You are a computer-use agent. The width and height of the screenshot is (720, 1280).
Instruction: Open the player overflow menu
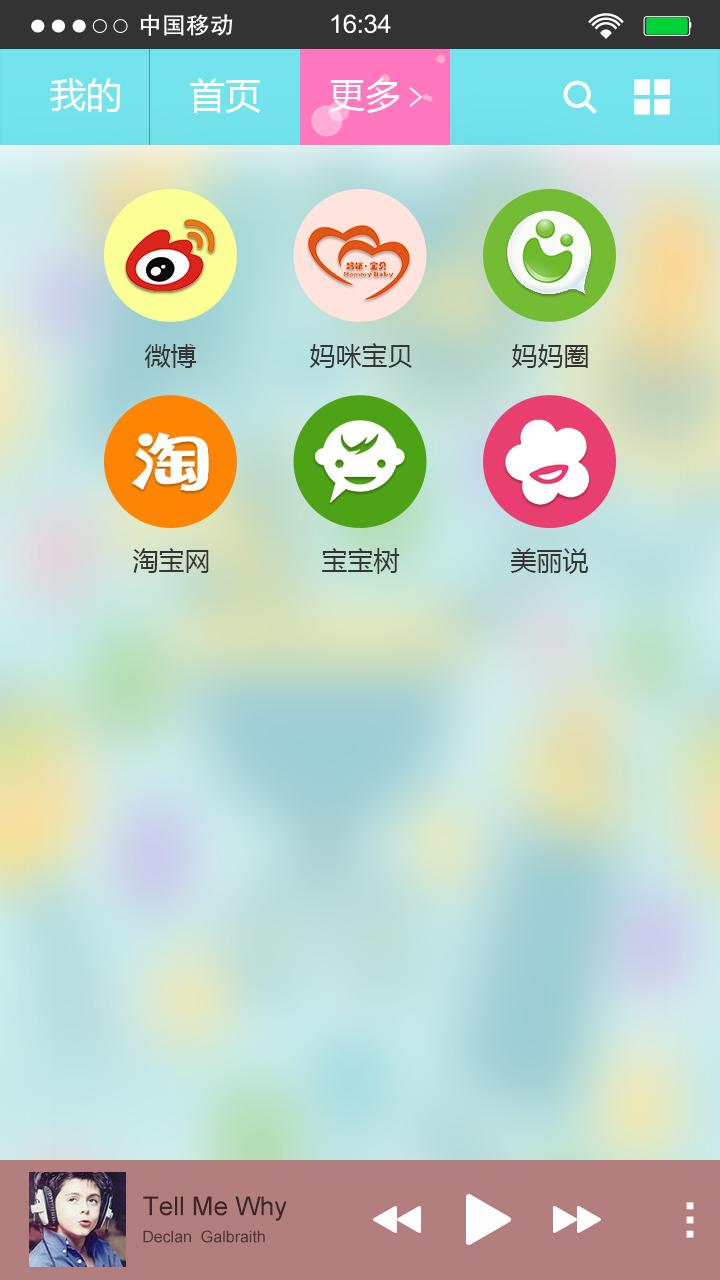click(689, 1220)
